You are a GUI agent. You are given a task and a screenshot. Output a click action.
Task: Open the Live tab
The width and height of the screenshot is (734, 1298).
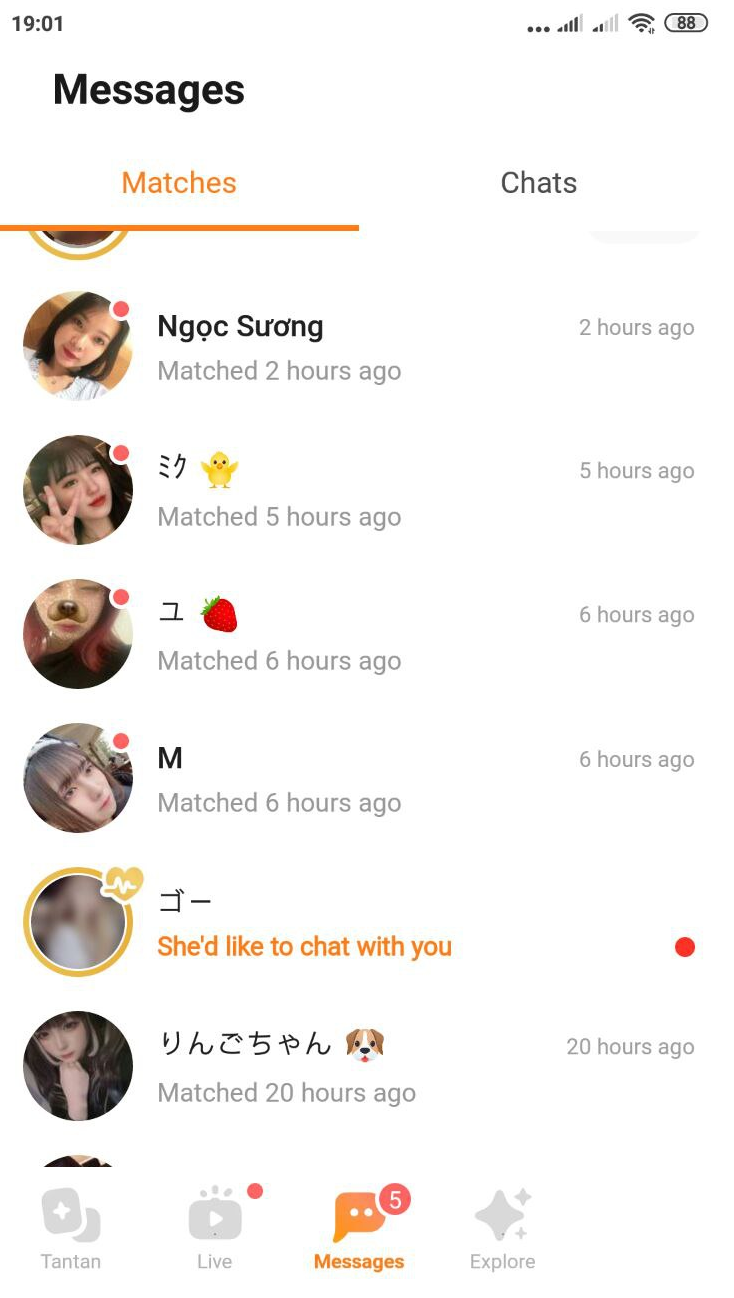click(215, 1229)
